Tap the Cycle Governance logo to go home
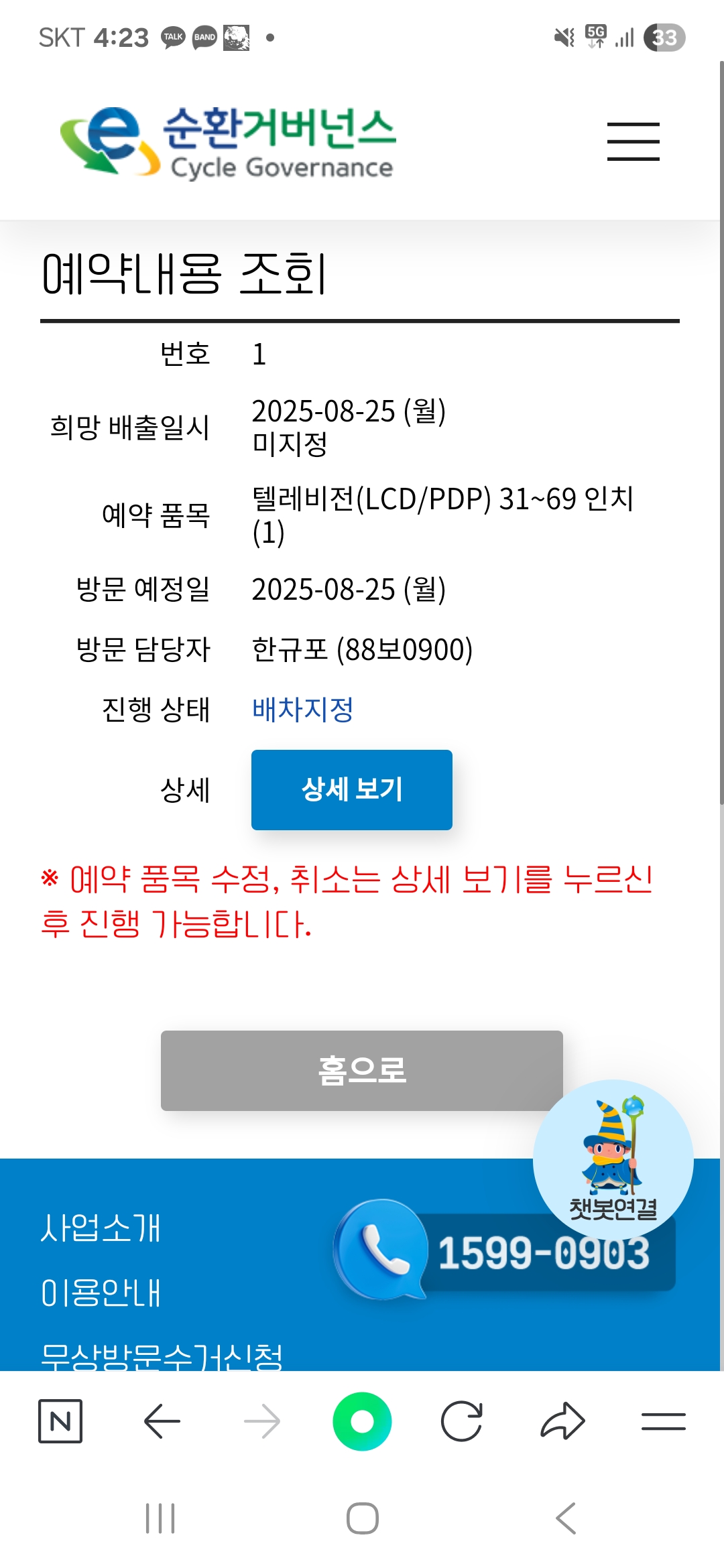 [228, 143]
